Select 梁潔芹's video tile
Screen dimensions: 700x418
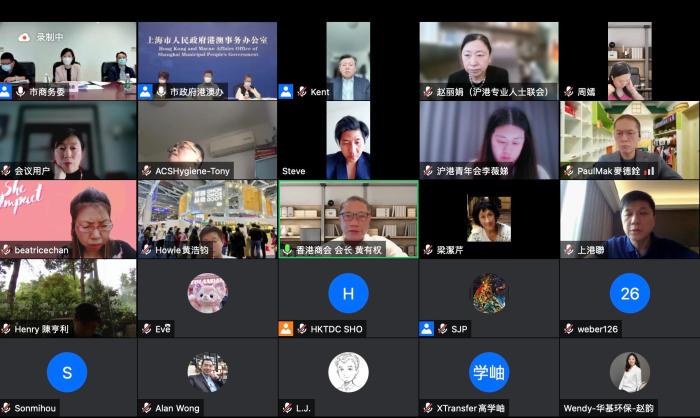tap(488, 218)
